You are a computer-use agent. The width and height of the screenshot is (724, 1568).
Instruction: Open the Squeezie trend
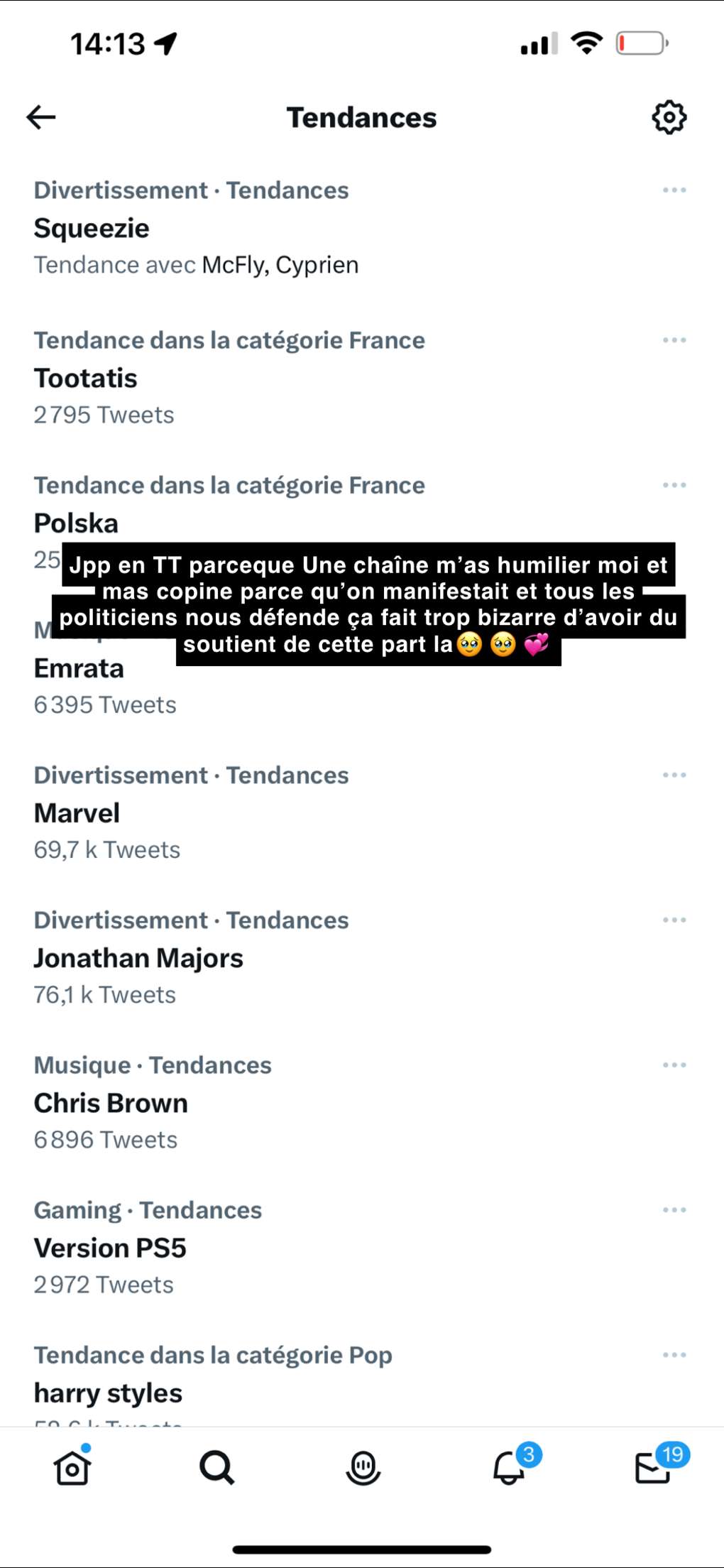tap(362, 228)
